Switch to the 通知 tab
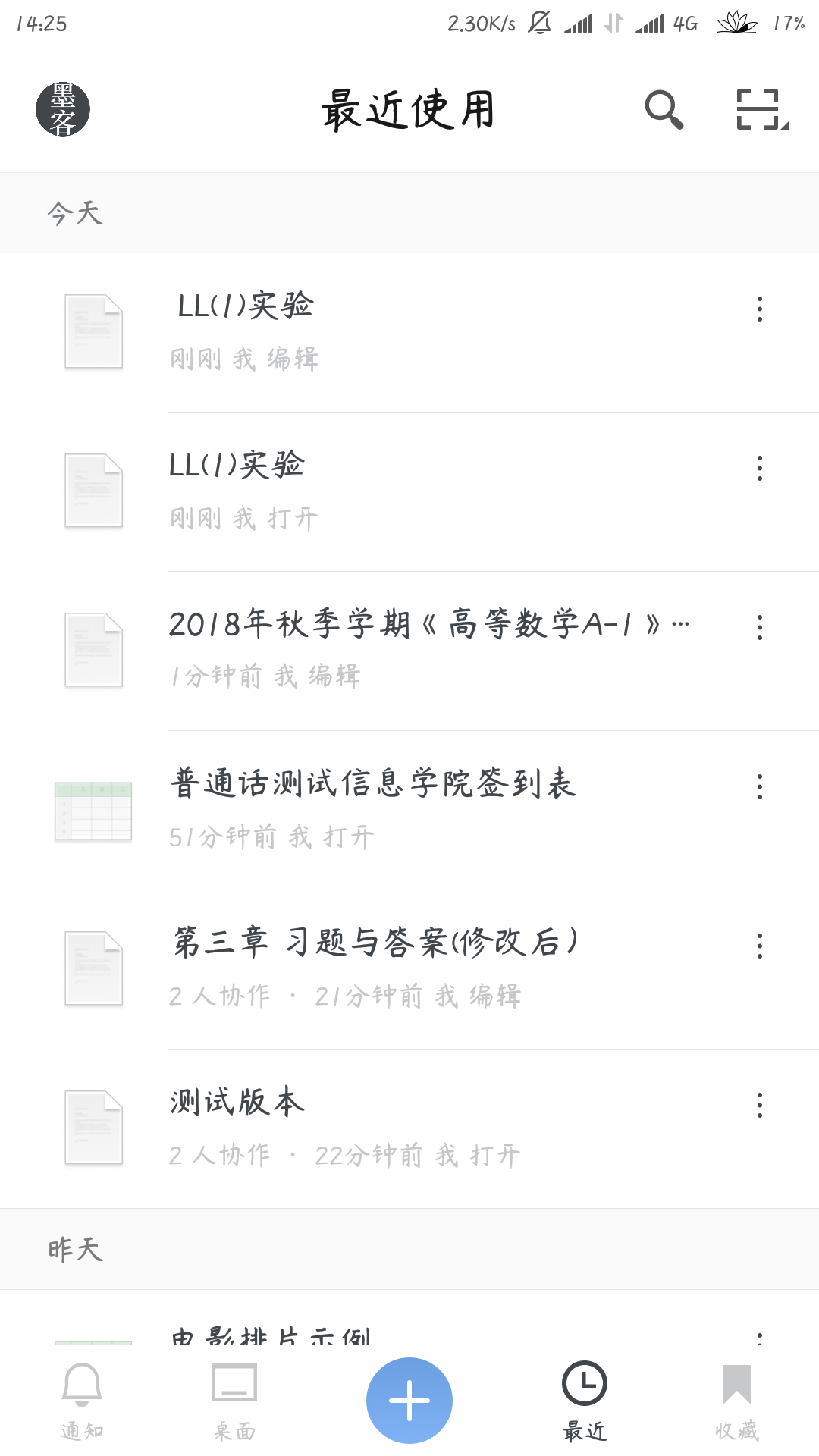This screenshot has width=819, height=1456. pyautogui.click(x=82, y=1401)
